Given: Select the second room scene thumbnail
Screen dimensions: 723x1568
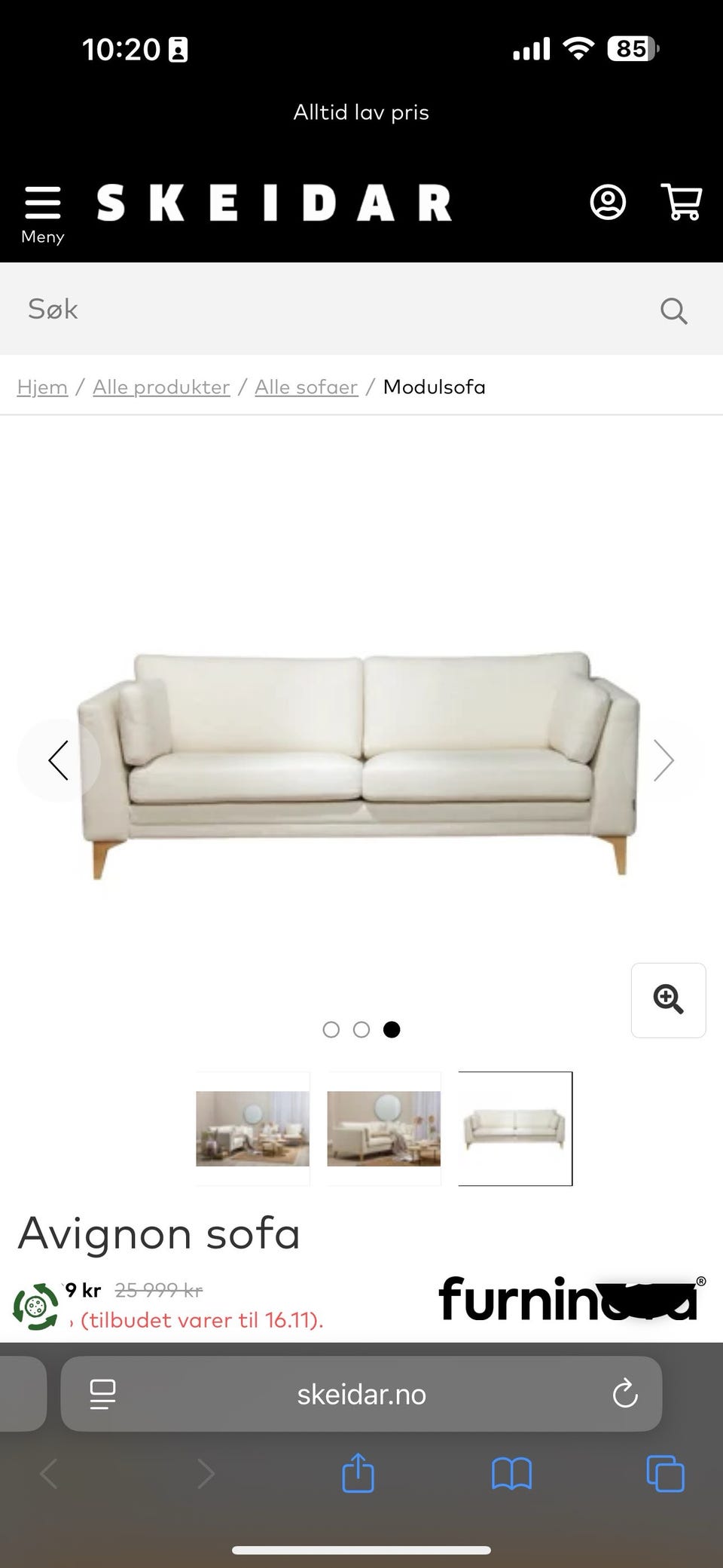Looking at the screenshot, I should pos(383,1128).
